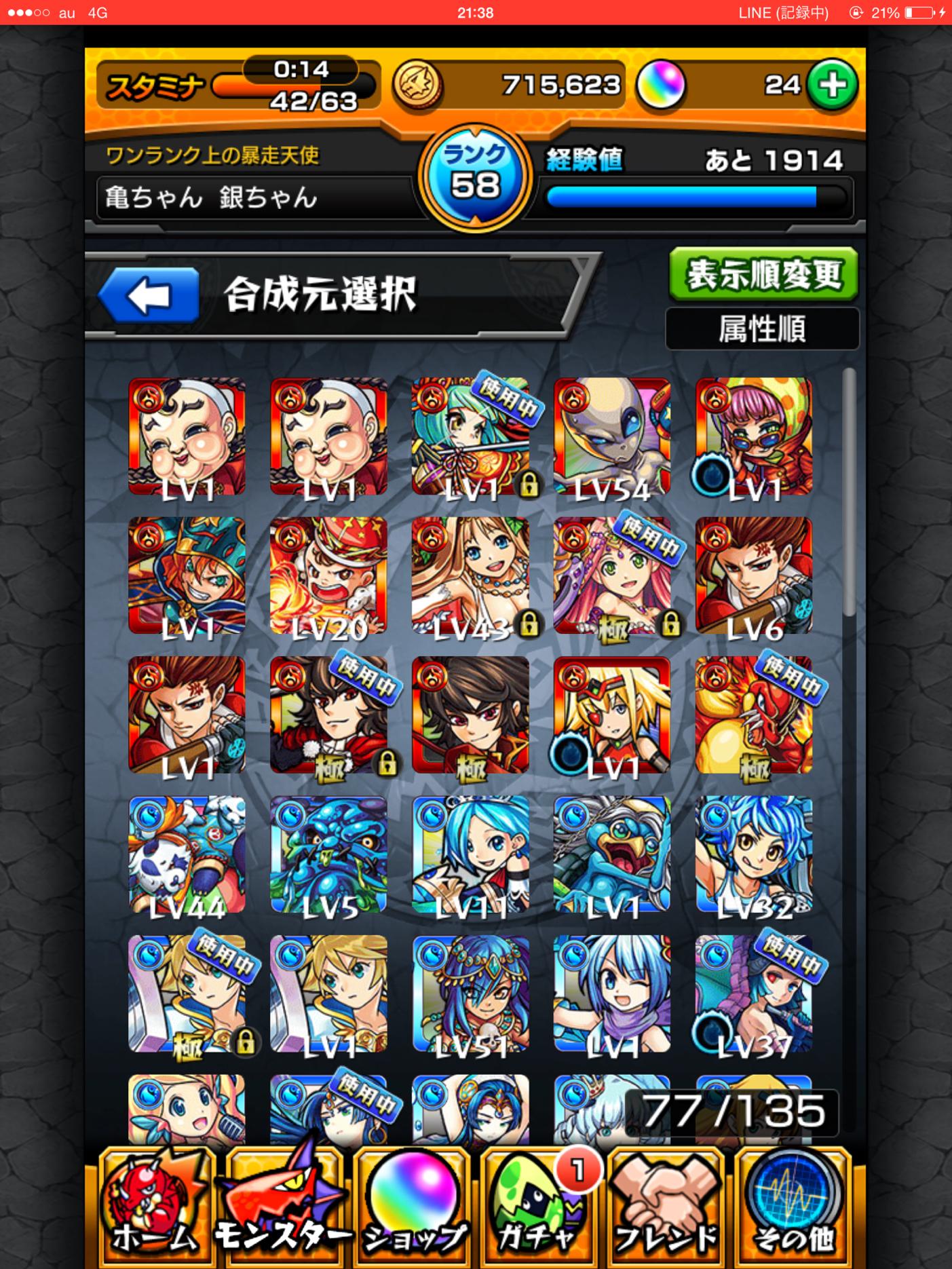Go back with the blue arrow

pyautogui.click(x=149, y=296)
